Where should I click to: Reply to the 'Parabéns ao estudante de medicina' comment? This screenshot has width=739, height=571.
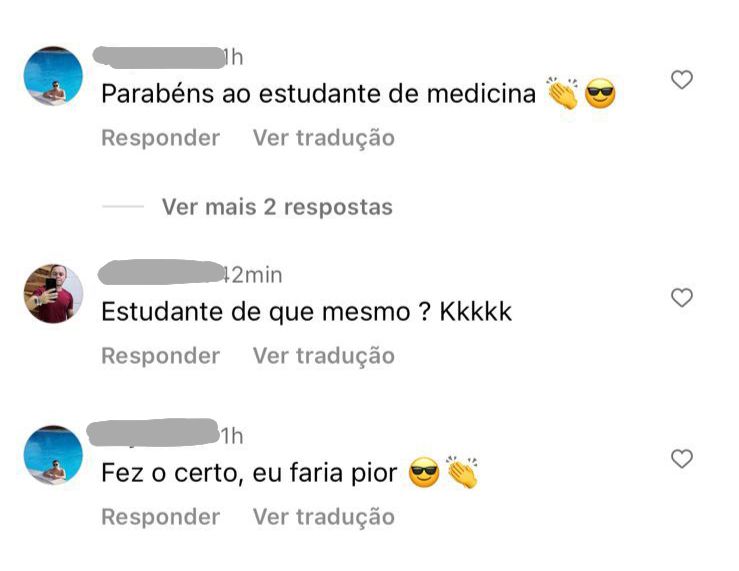click(160, 138)
